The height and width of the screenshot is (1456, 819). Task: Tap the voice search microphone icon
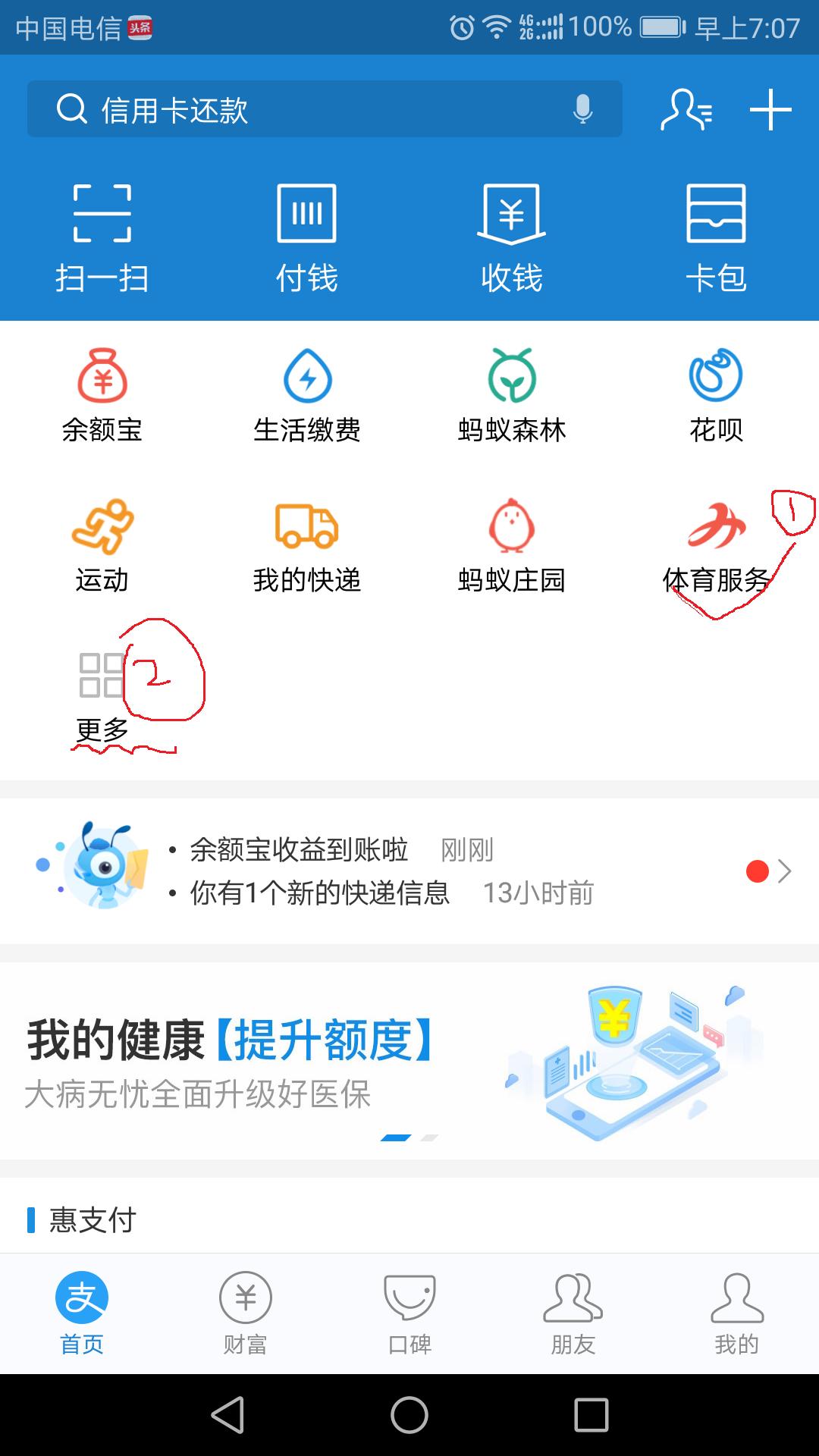tap(582, 110)
